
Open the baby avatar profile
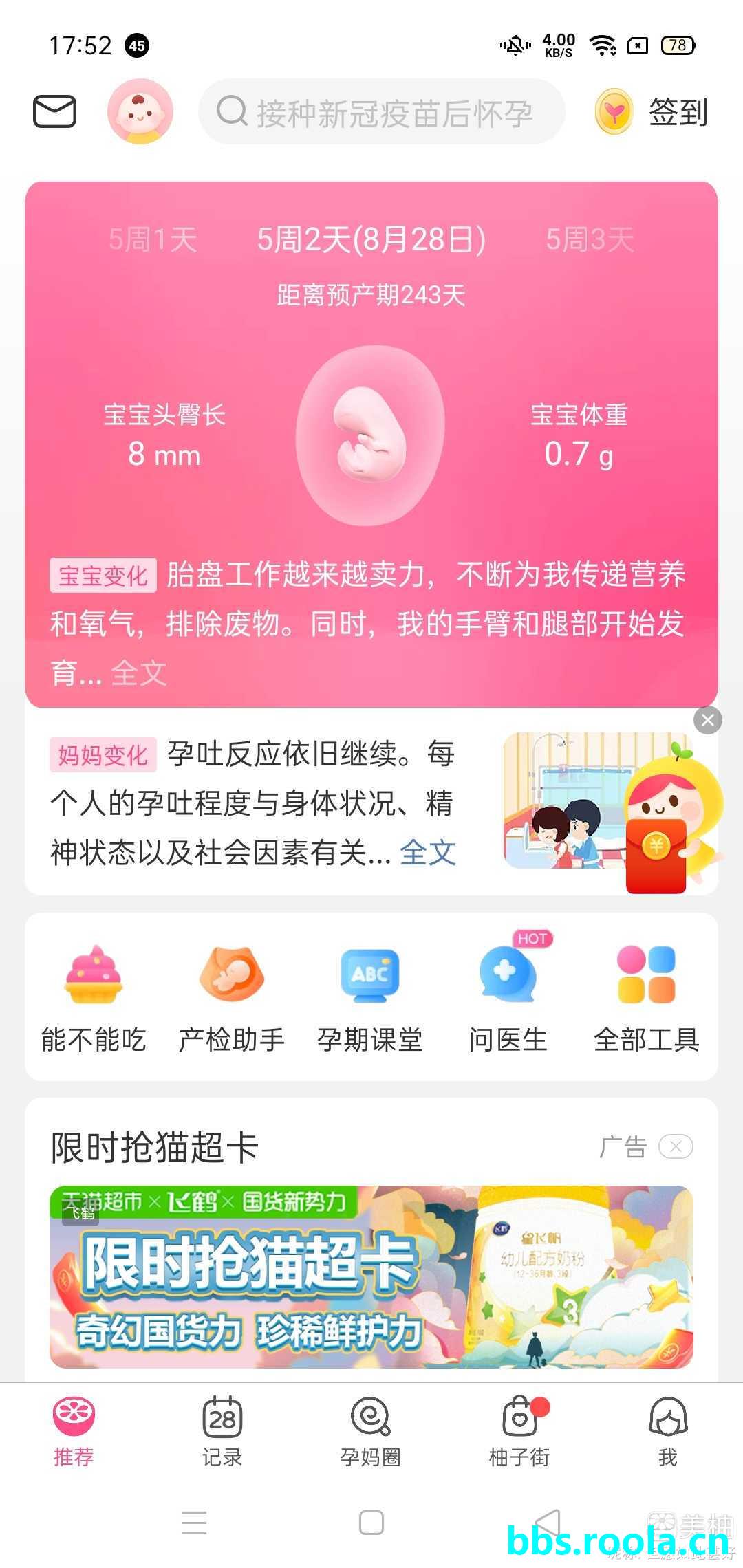click(140, 111)
